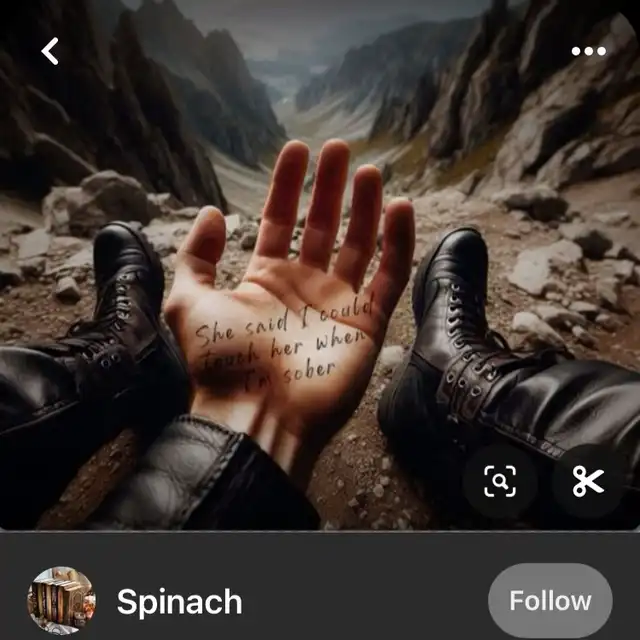Go back using the back arrow
This screenshot has width=640, height=640.
pyautogui.click(x=50, y=51)
